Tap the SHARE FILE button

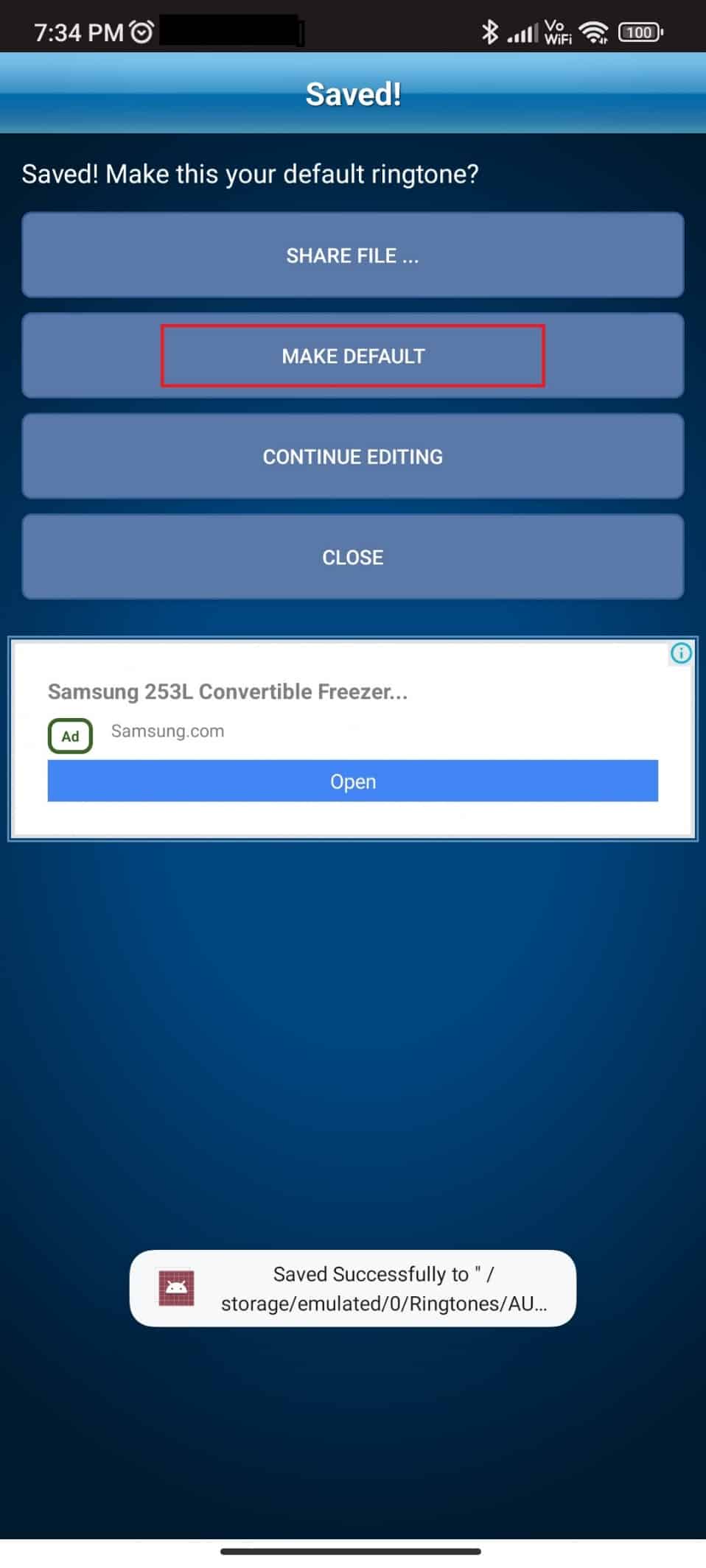tap(352, 255)
